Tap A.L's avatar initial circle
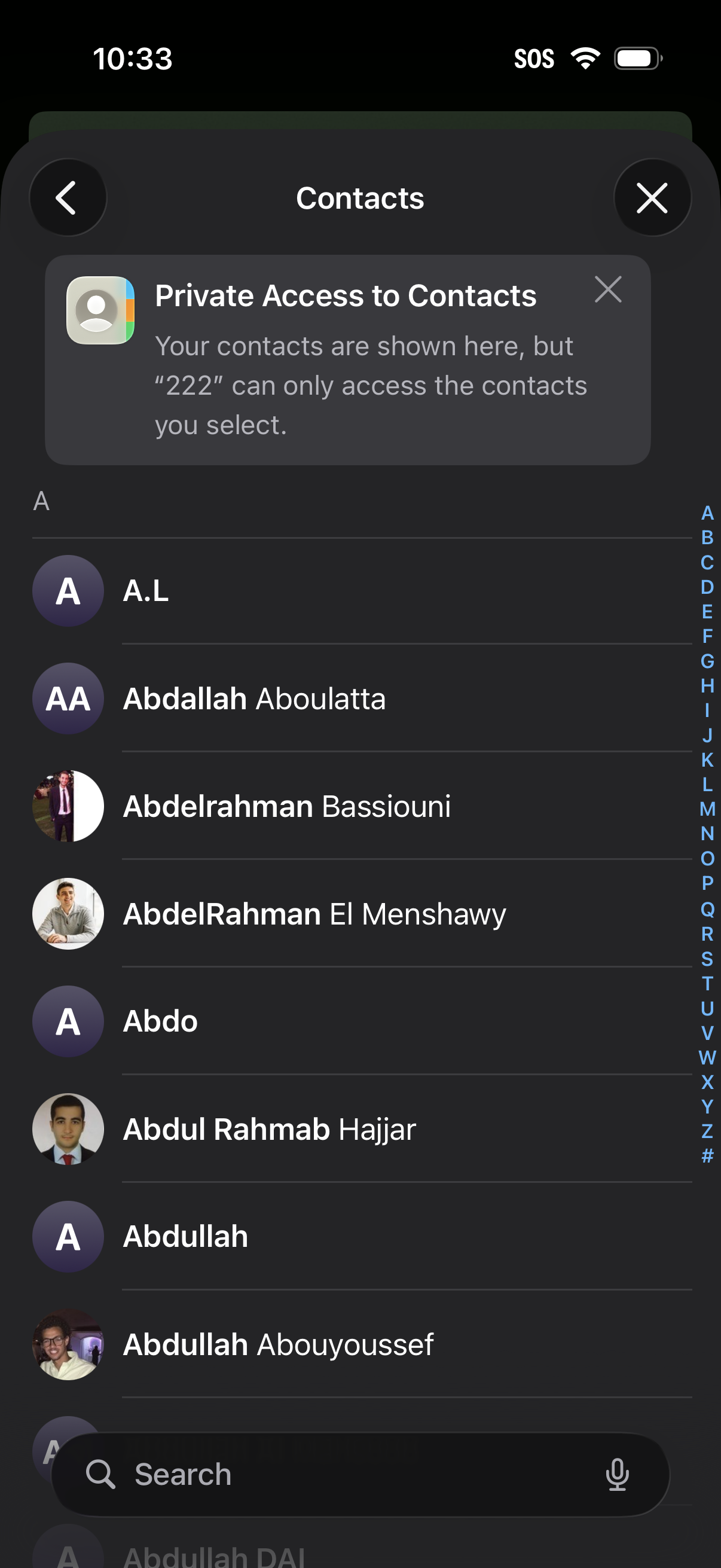The image size is (721, 1568). tap(68, 590)
